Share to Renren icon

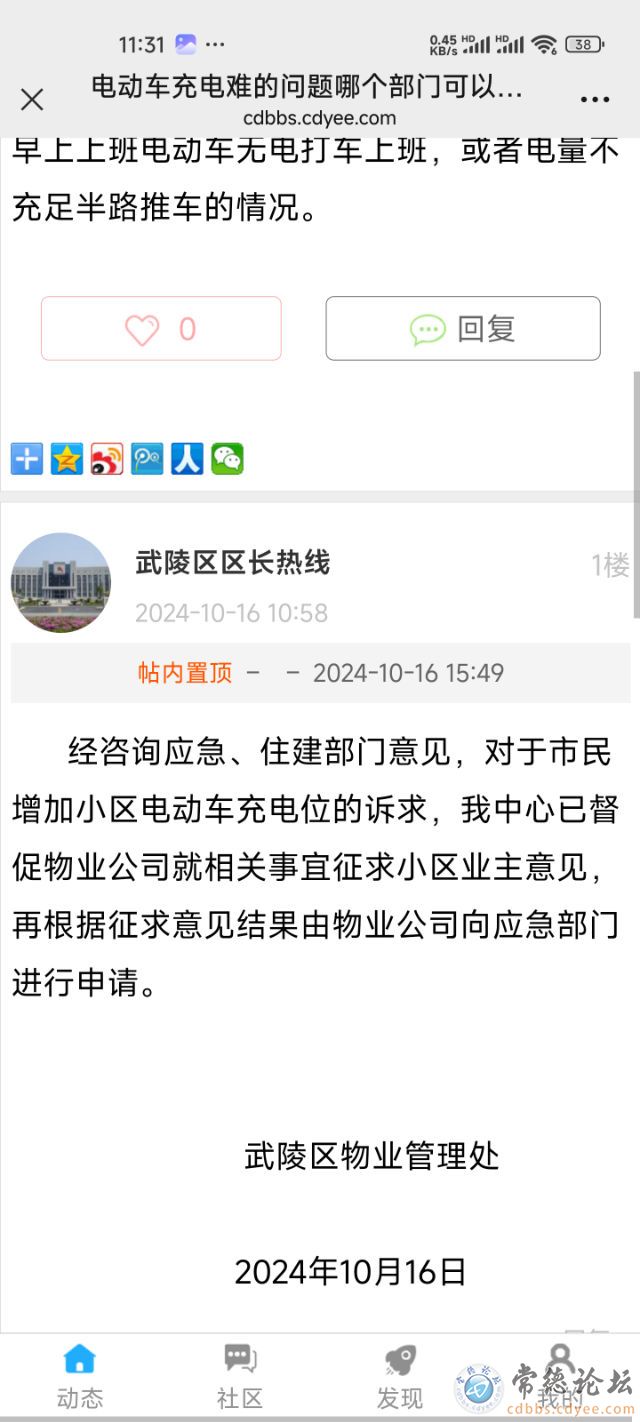click(187, 459)
